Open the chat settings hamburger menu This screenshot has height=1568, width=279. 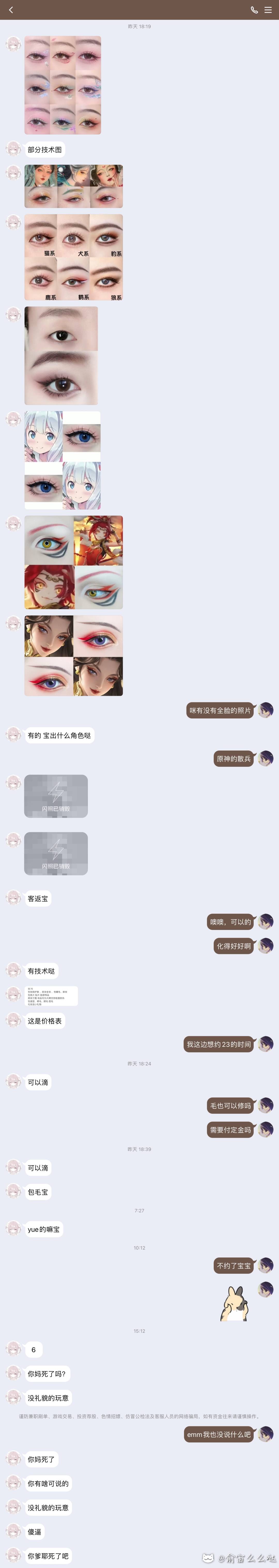pos(268,10)
